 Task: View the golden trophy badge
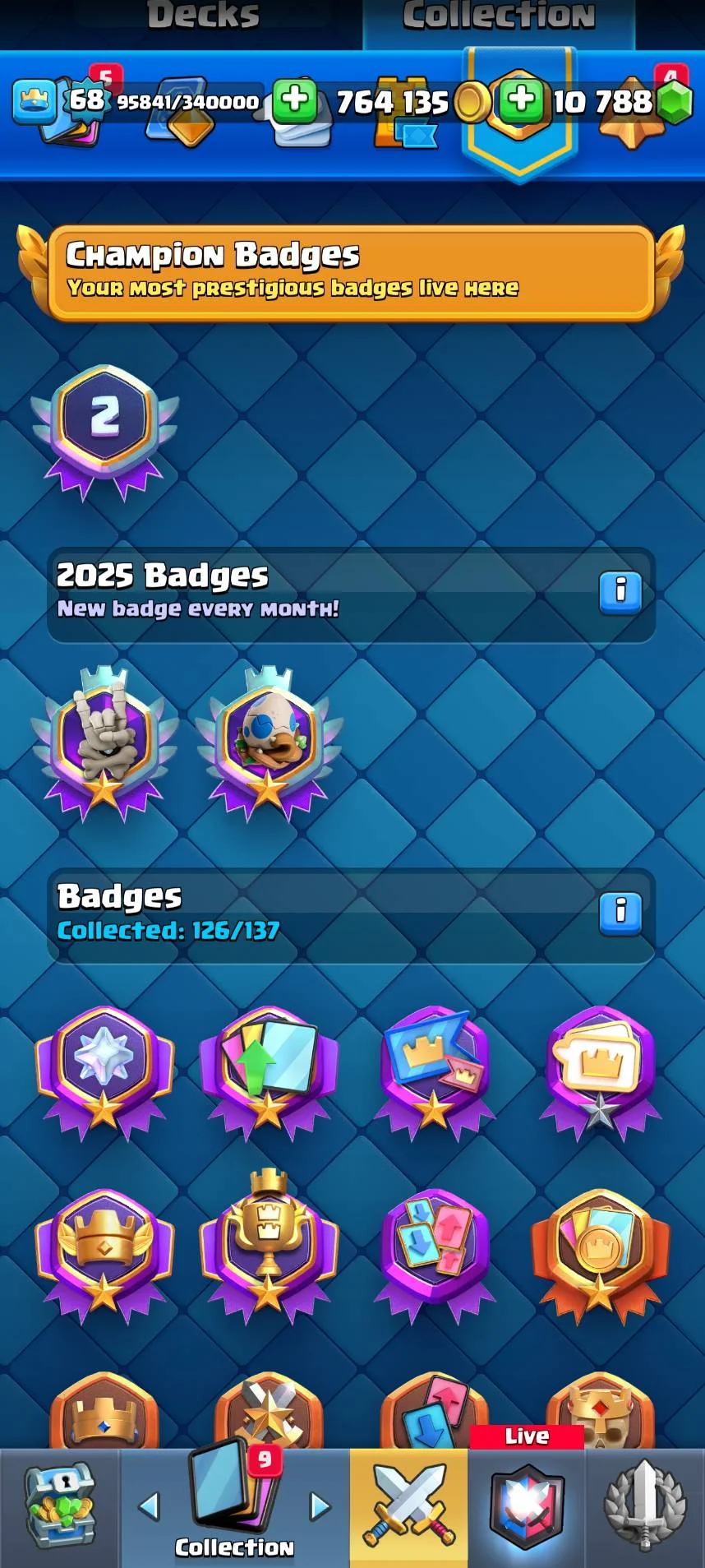(269, 1242)
